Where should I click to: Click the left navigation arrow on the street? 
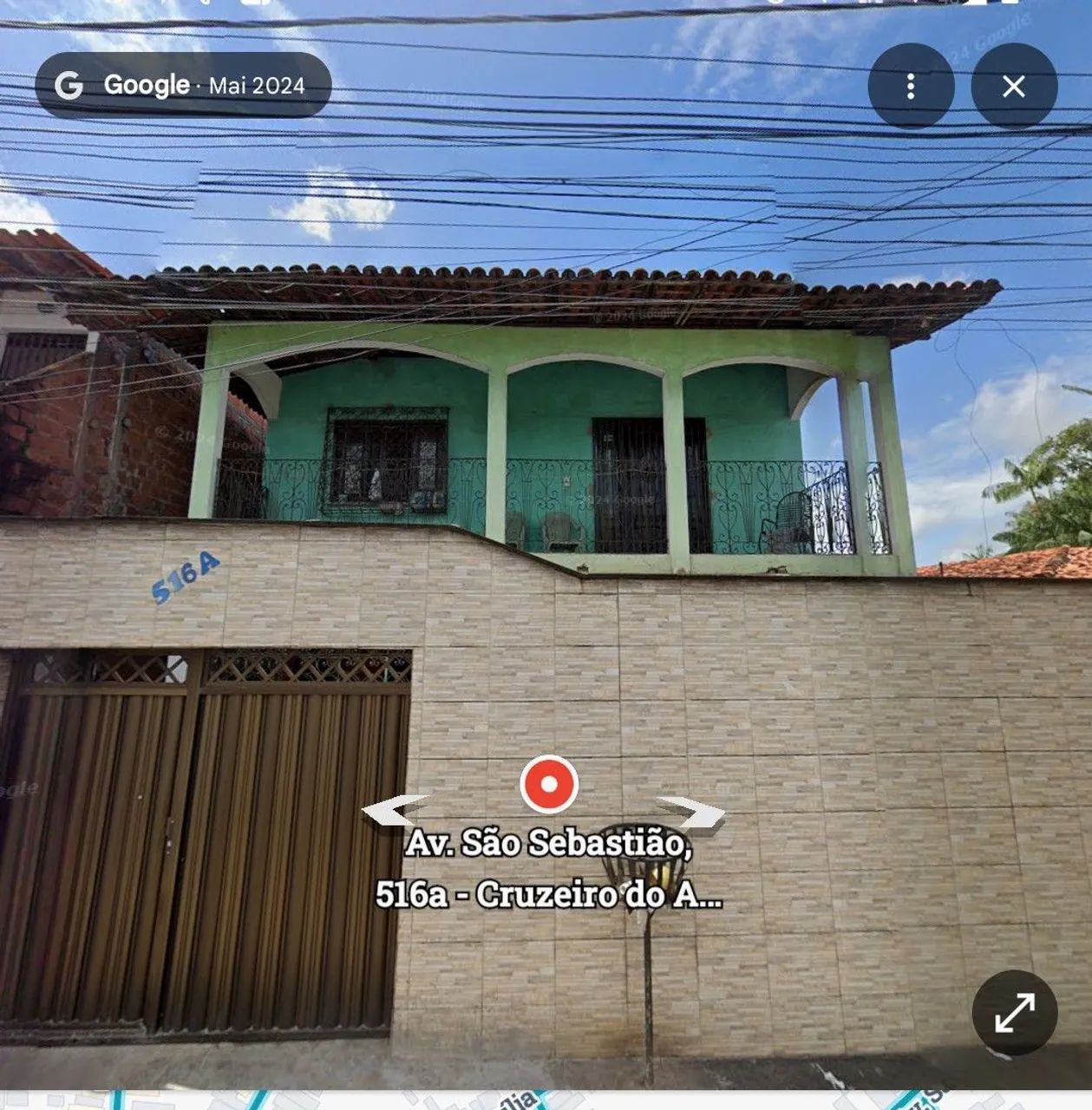point(392,812)
